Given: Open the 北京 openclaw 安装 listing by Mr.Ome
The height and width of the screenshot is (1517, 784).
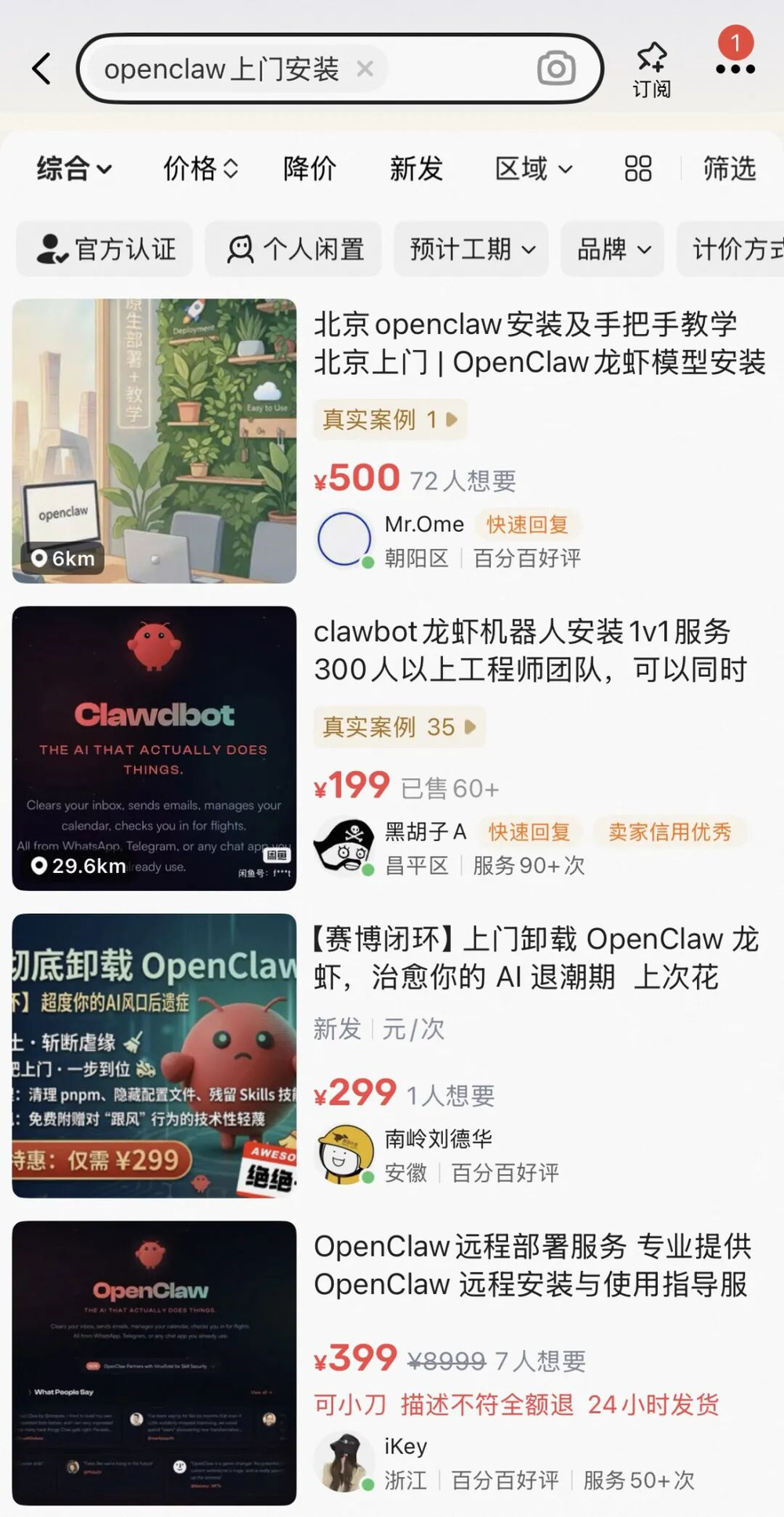Looking at the screenshot, I should [x=539, y=344].
